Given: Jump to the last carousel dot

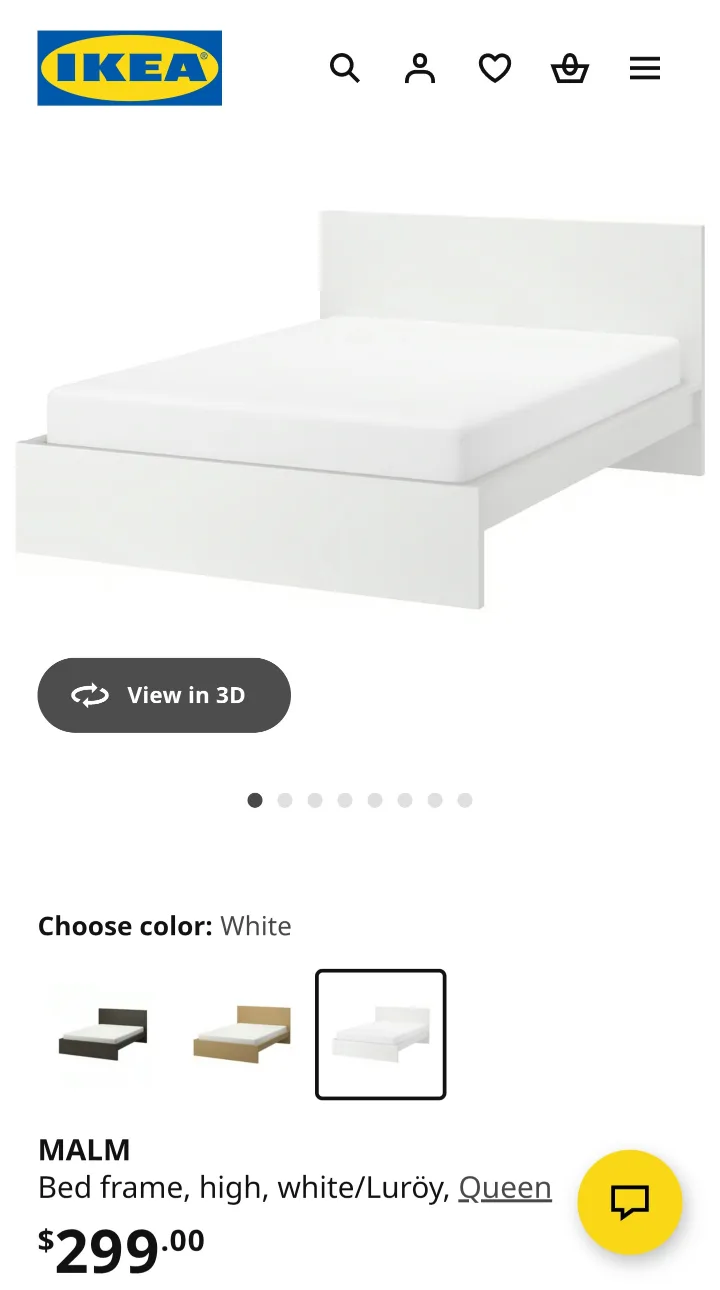Looking at the screenshot, I should click(x=464, y=800).
